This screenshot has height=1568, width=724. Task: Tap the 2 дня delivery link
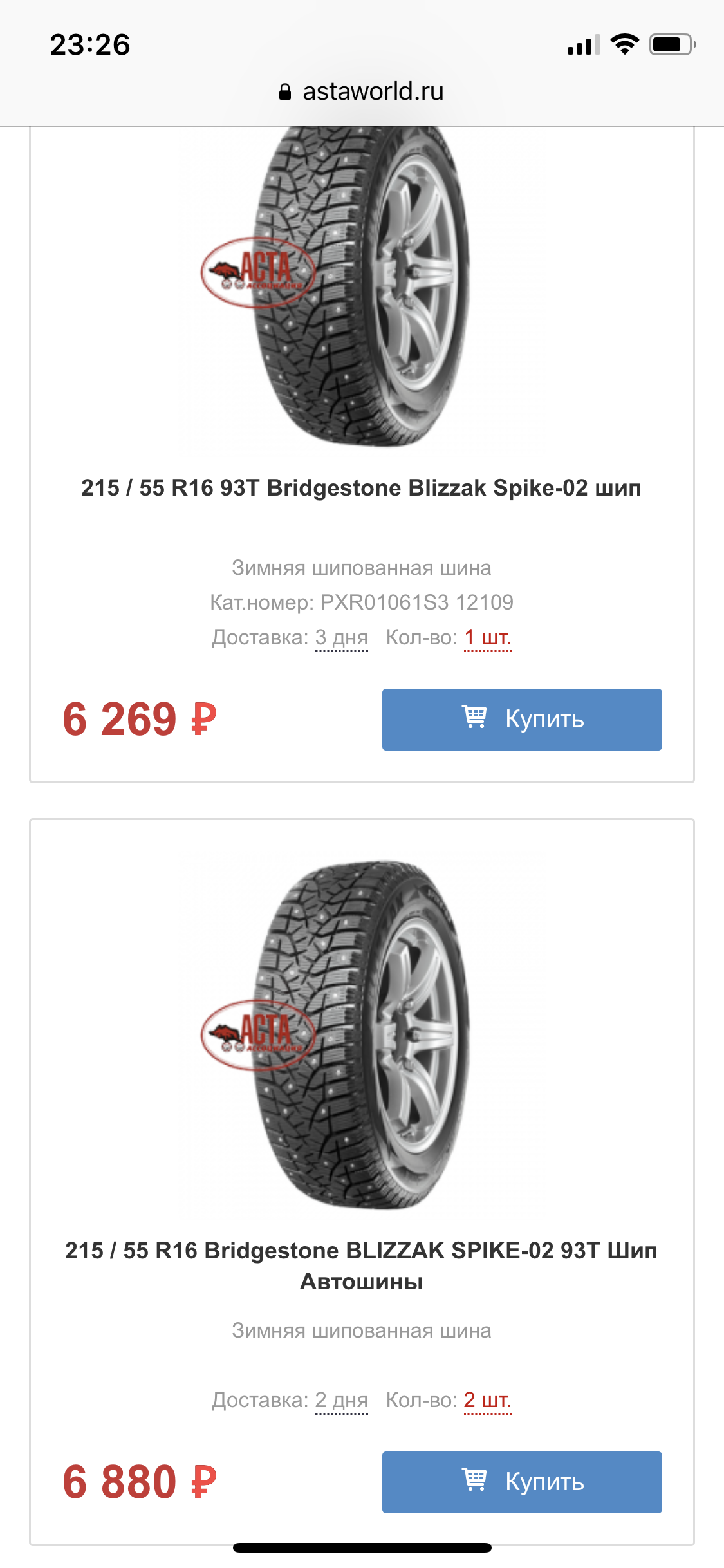pyautogui.click(x=341, y=1400)
